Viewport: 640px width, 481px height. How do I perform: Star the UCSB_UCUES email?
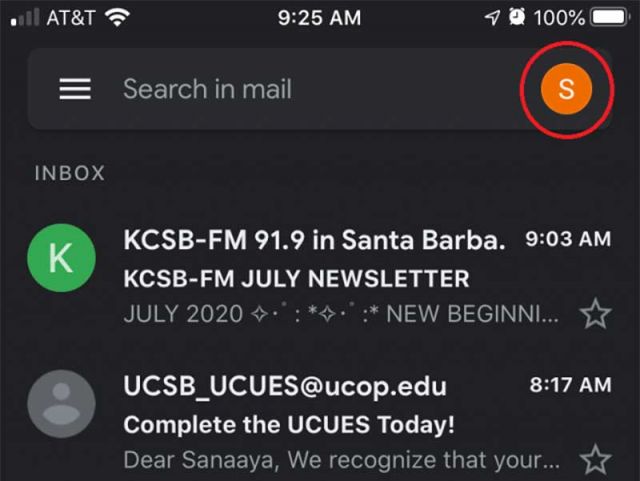click(596, 461)
